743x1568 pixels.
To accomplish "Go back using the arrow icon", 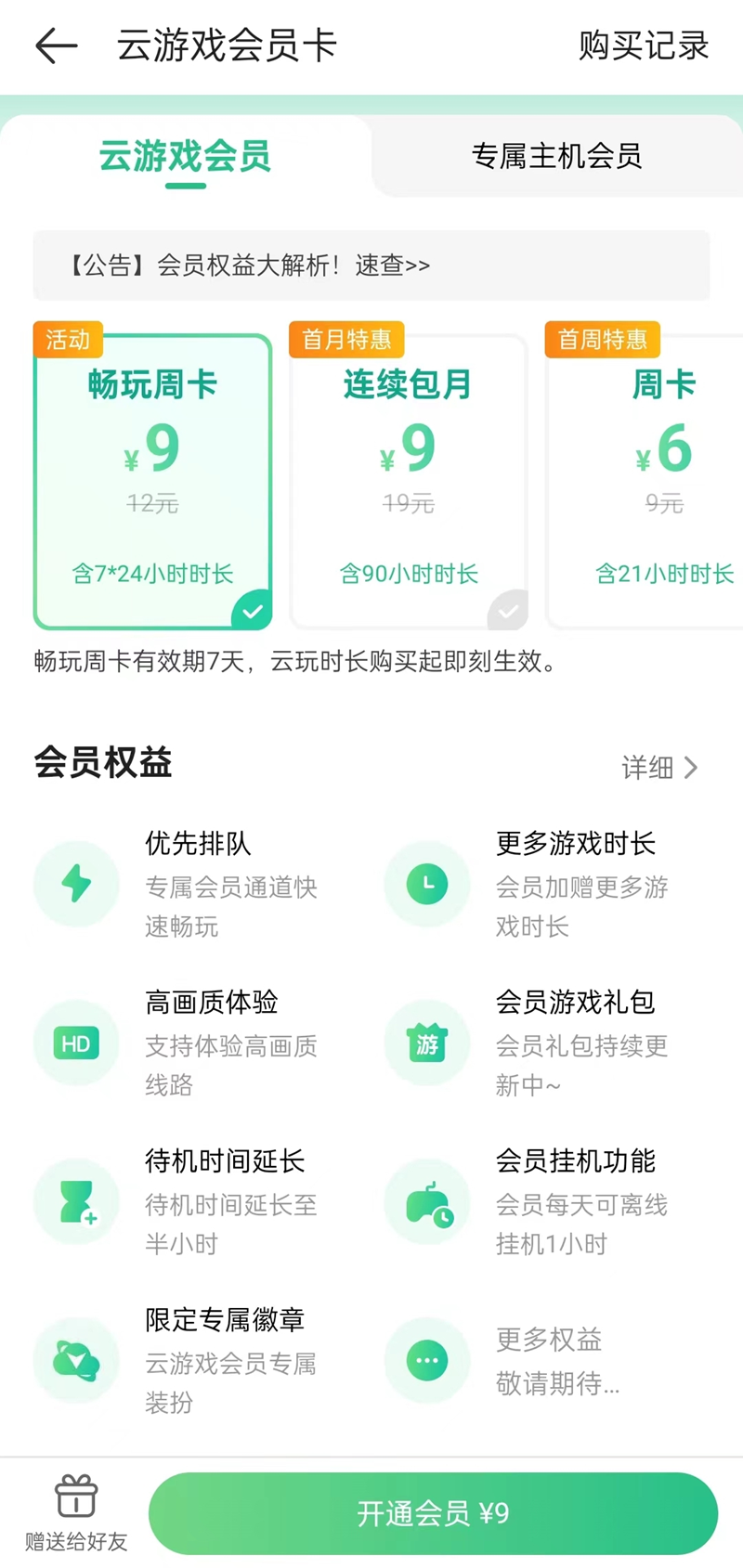I will coord(56,46).
